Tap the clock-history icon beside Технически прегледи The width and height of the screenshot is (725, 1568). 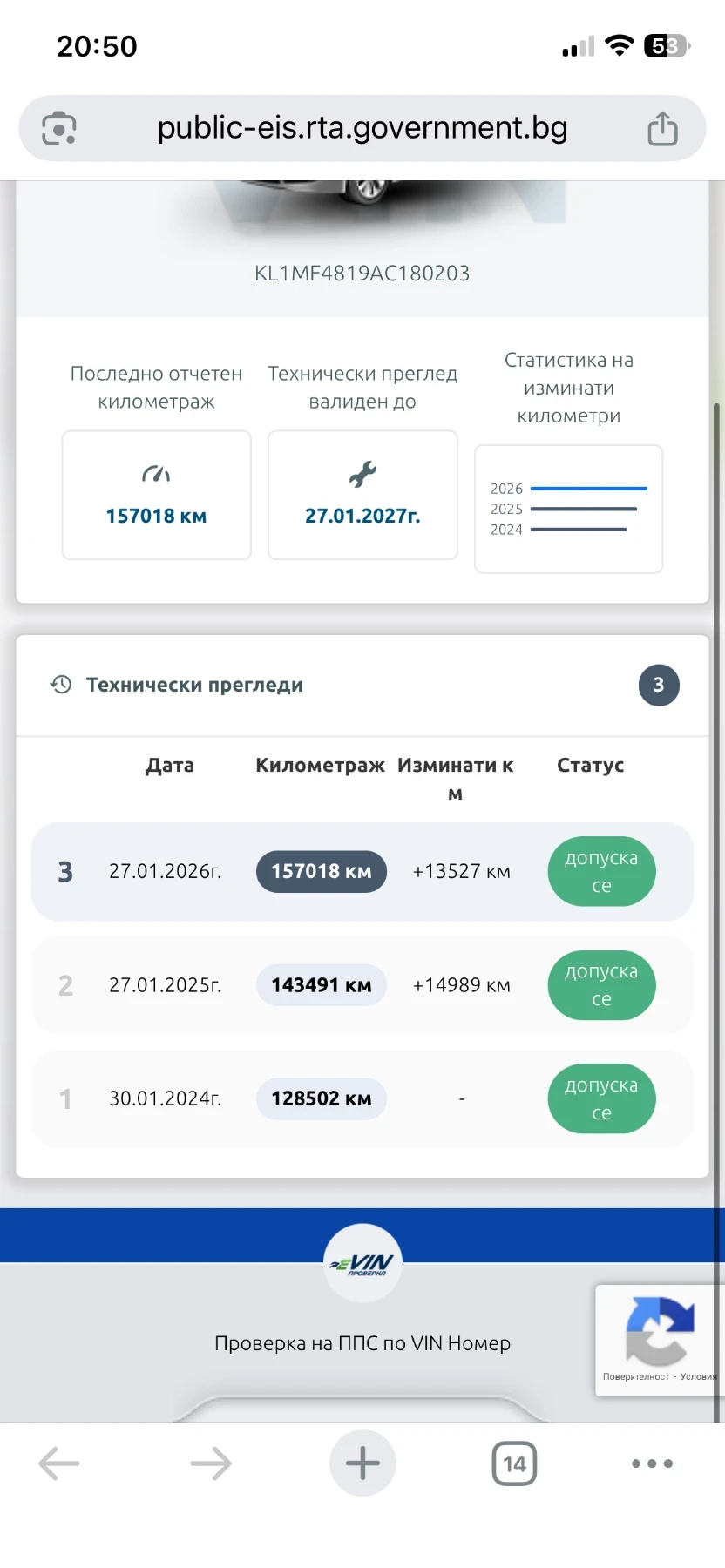(60, 685)
